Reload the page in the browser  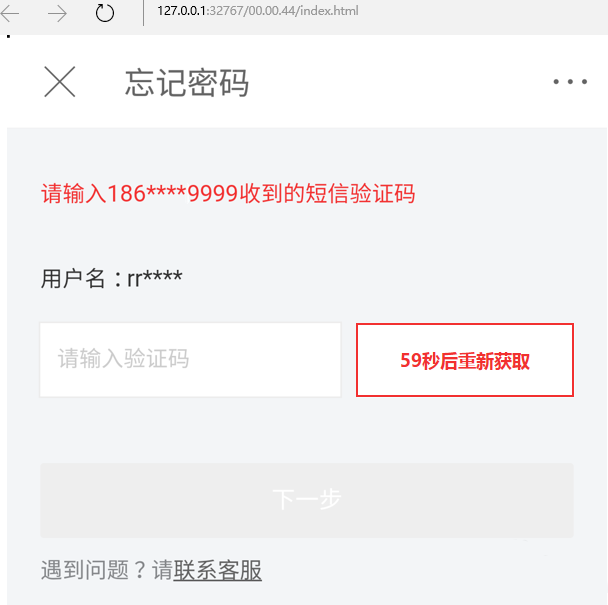(x=104, y=13)
